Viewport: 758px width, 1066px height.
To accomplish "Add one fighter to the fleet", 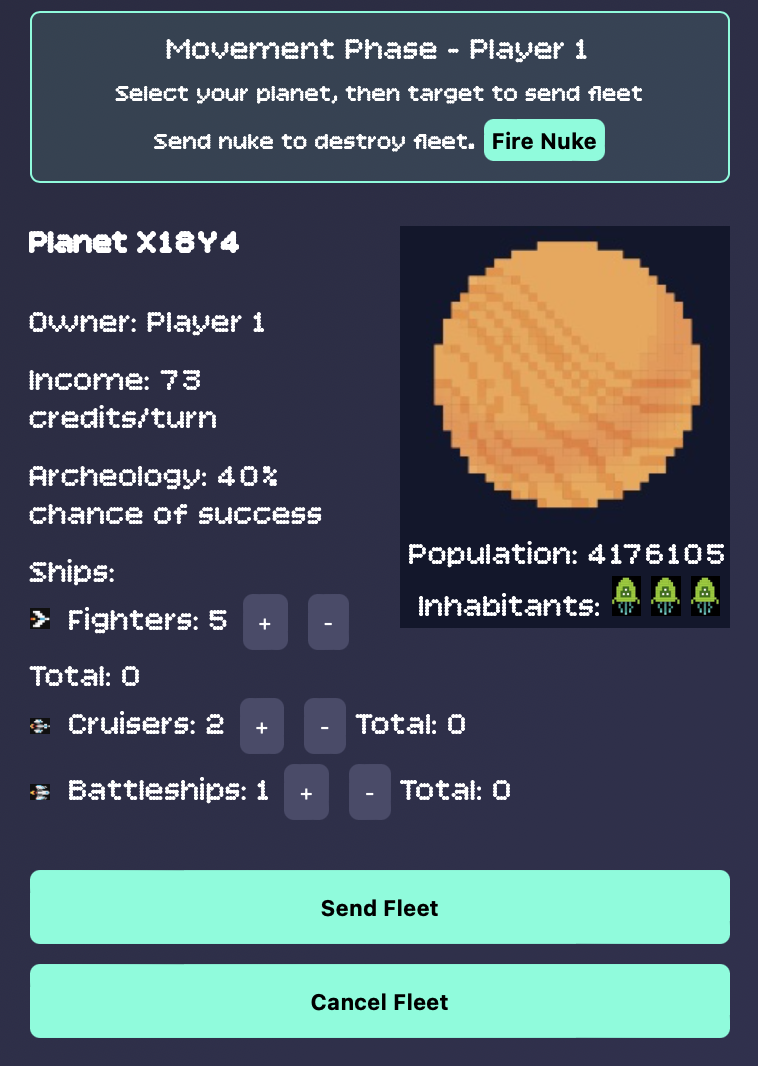I will coord(265,622).
